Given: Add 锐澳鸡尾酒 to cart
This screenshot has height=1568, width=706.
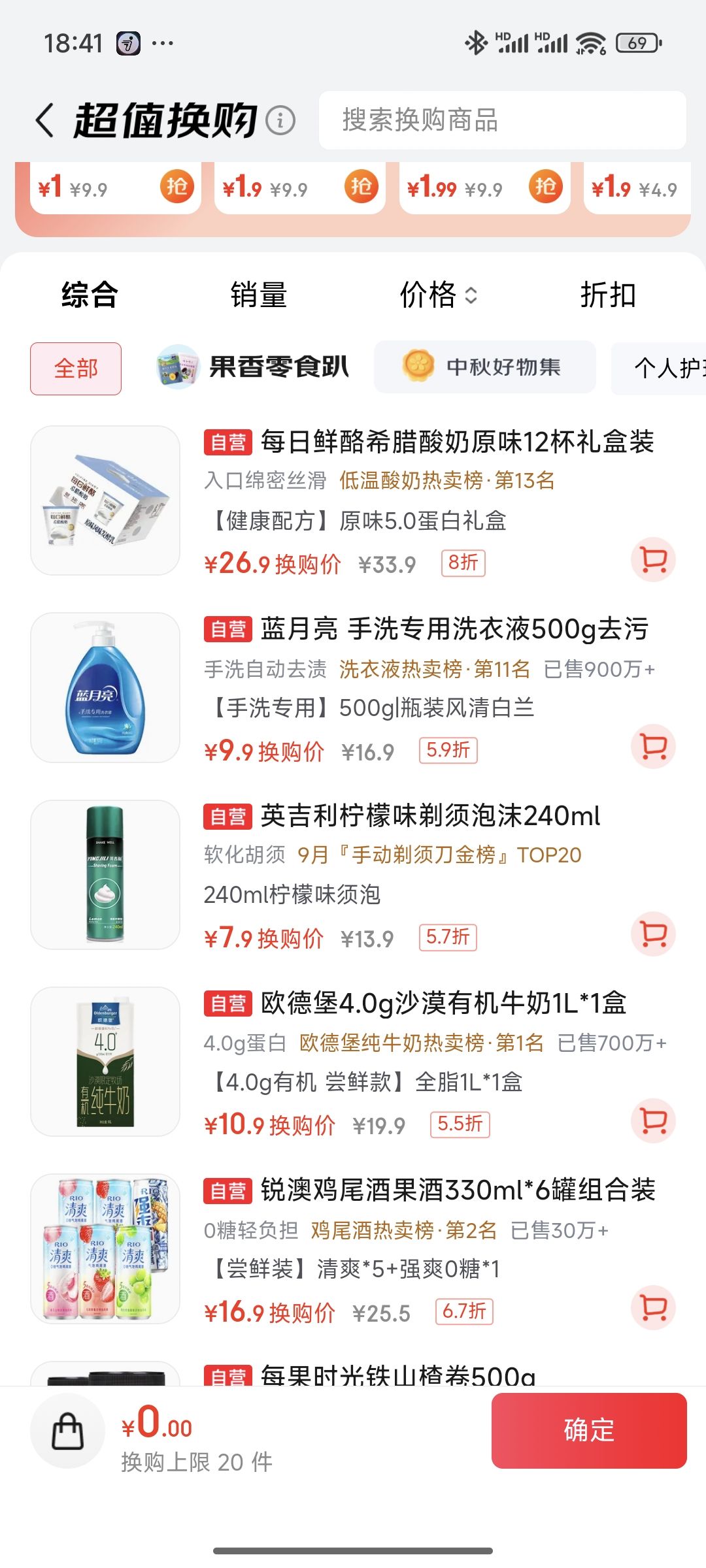Looking at the screenshot, I should [653, 1307].
